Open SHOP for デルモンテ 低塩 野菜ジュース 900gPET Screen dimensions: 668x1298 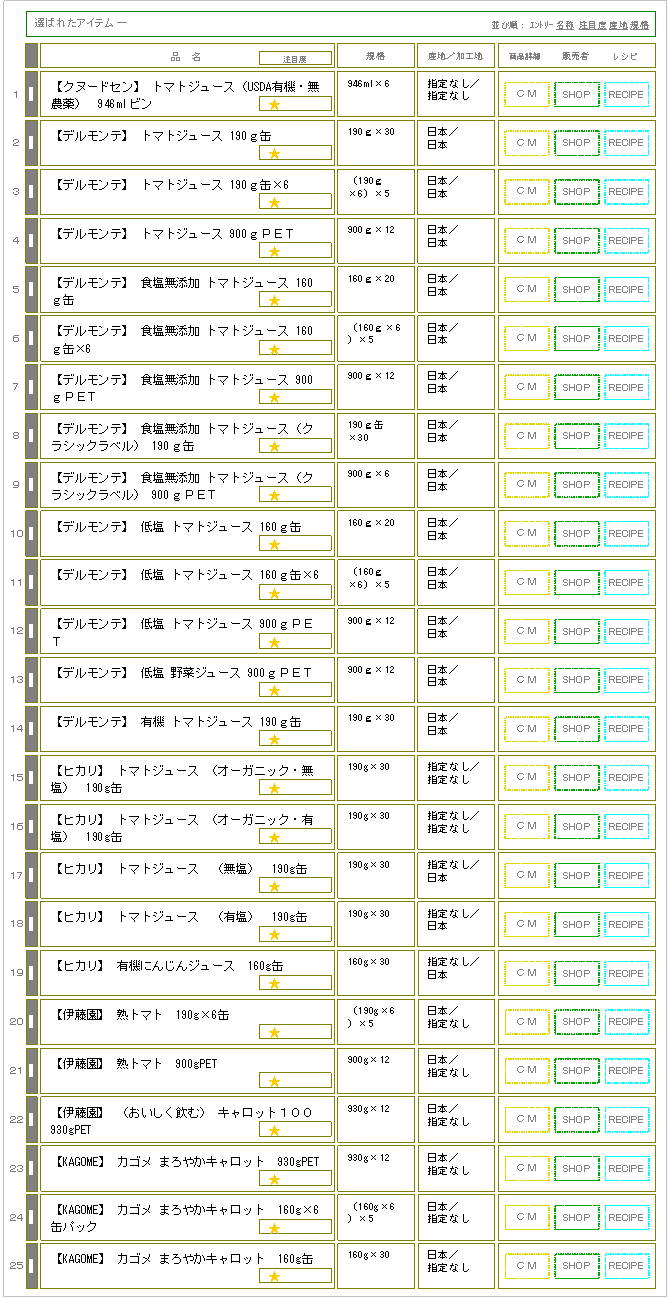[x=576, y=680]
